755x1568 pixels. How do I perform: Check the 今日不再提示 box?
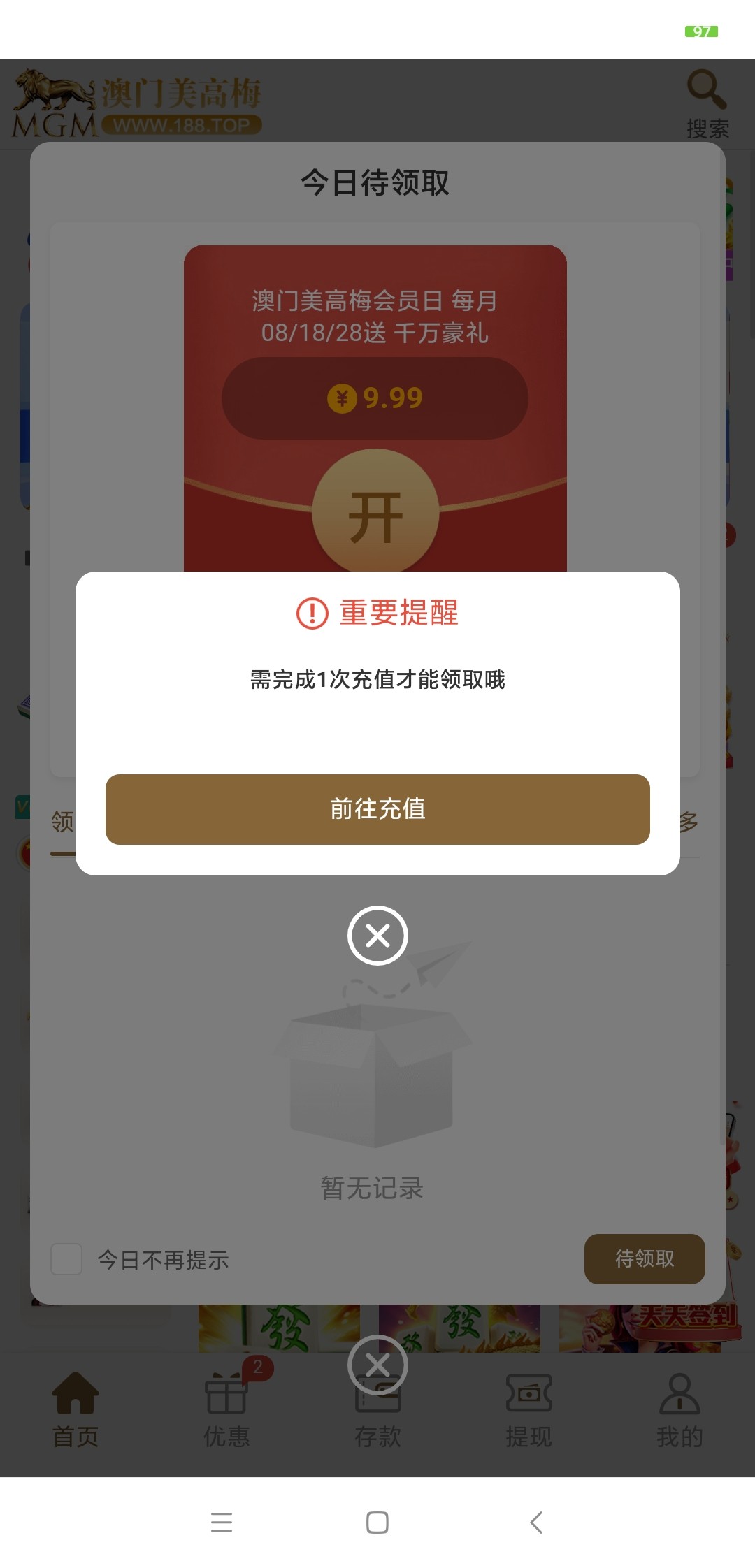(67, 1259)
